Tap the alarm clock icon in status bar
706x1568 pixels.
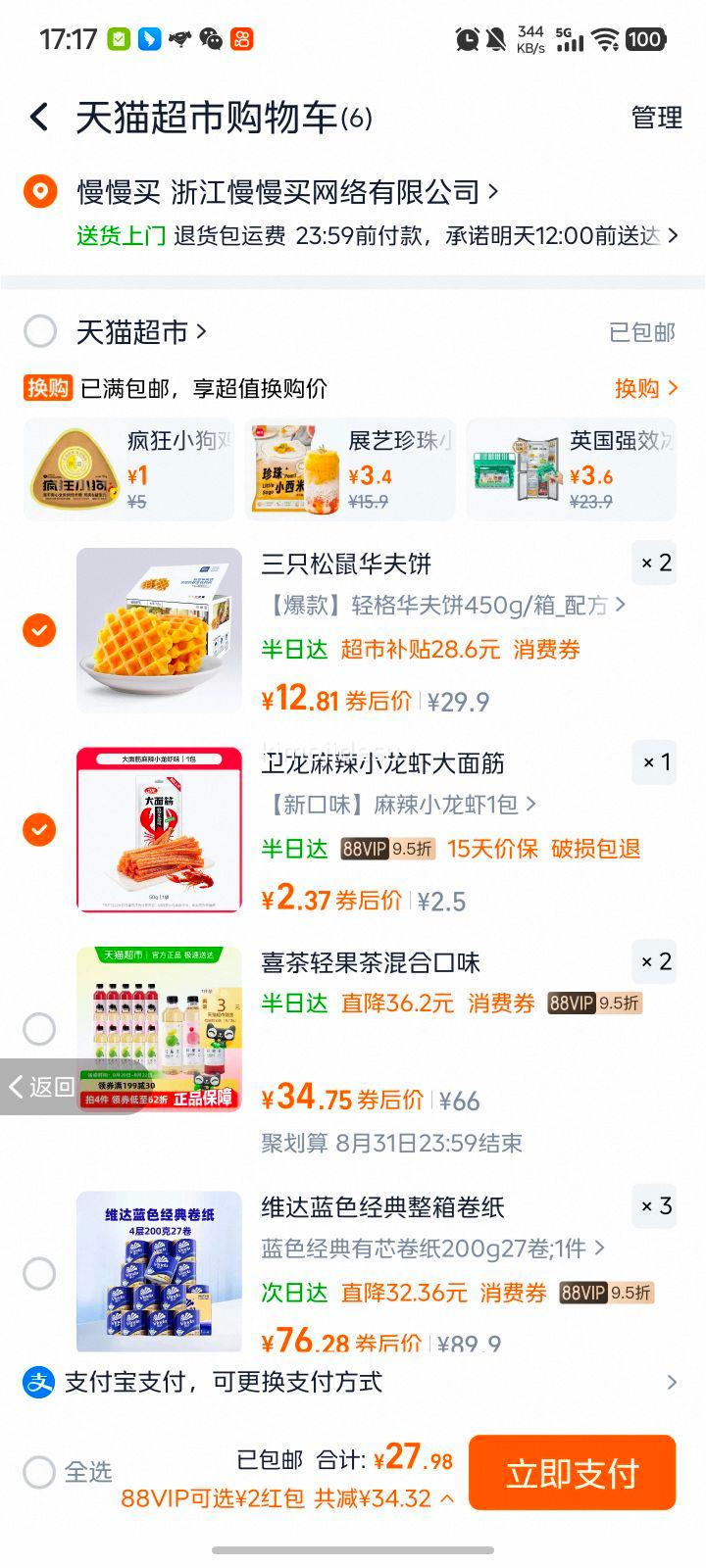point(468,41)
